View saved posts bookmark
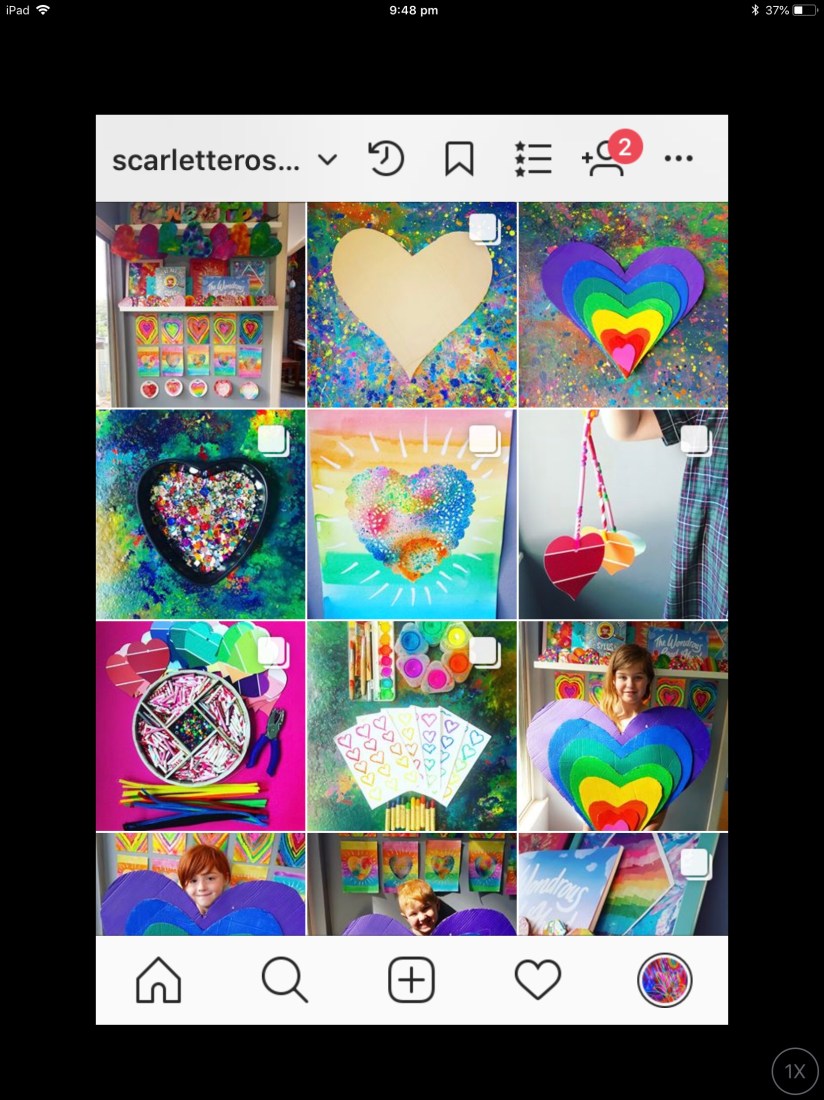The height and width of the screenshot is (1100, 824). (x=459, y=159)
